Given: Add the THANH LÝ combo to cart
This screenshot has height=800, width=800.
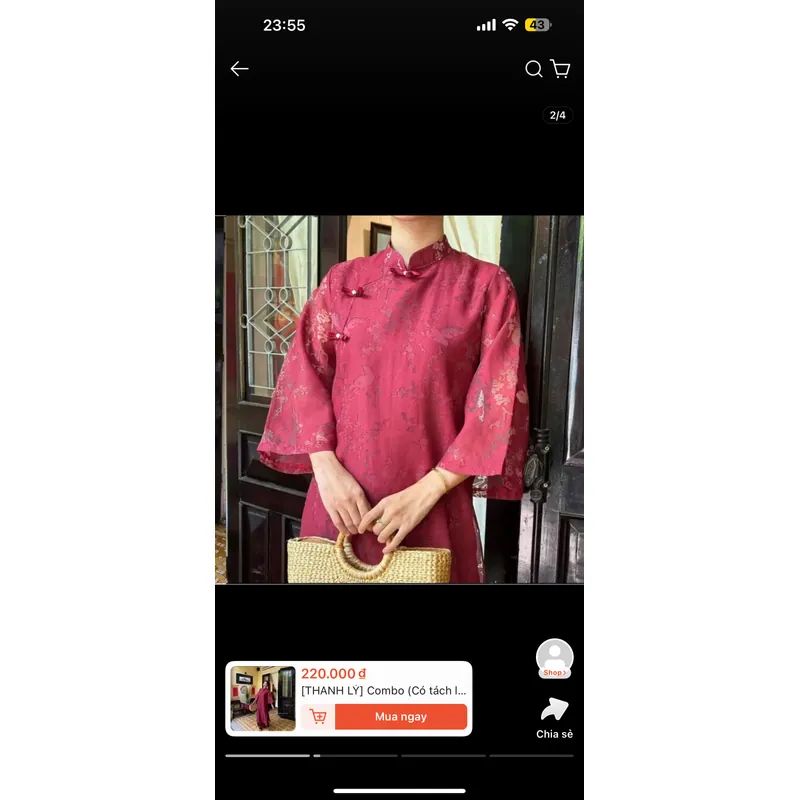Looking at the screenshot, I should [318, 717].
